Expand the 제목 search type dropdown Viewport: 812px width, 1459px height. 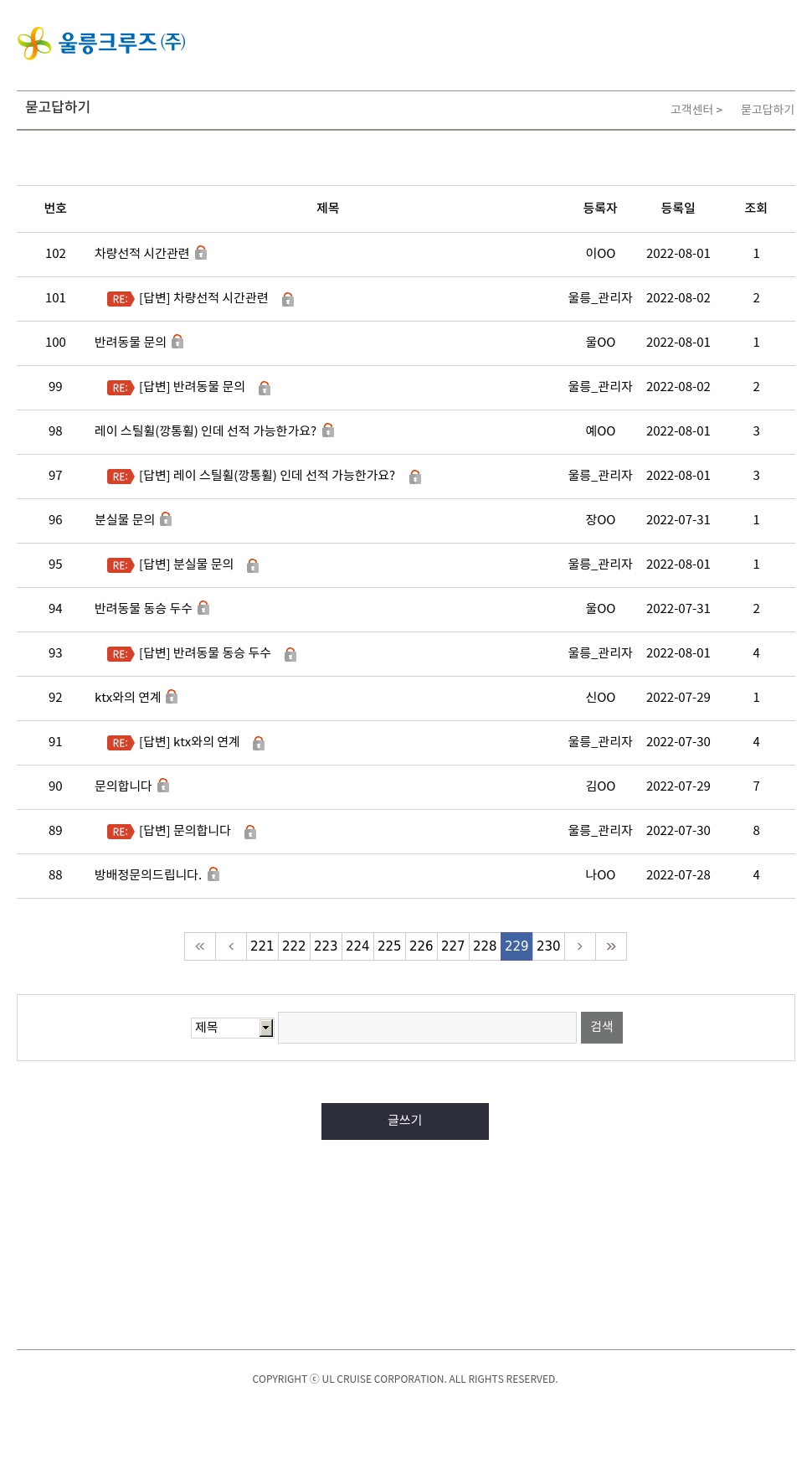coord(233,1028)
